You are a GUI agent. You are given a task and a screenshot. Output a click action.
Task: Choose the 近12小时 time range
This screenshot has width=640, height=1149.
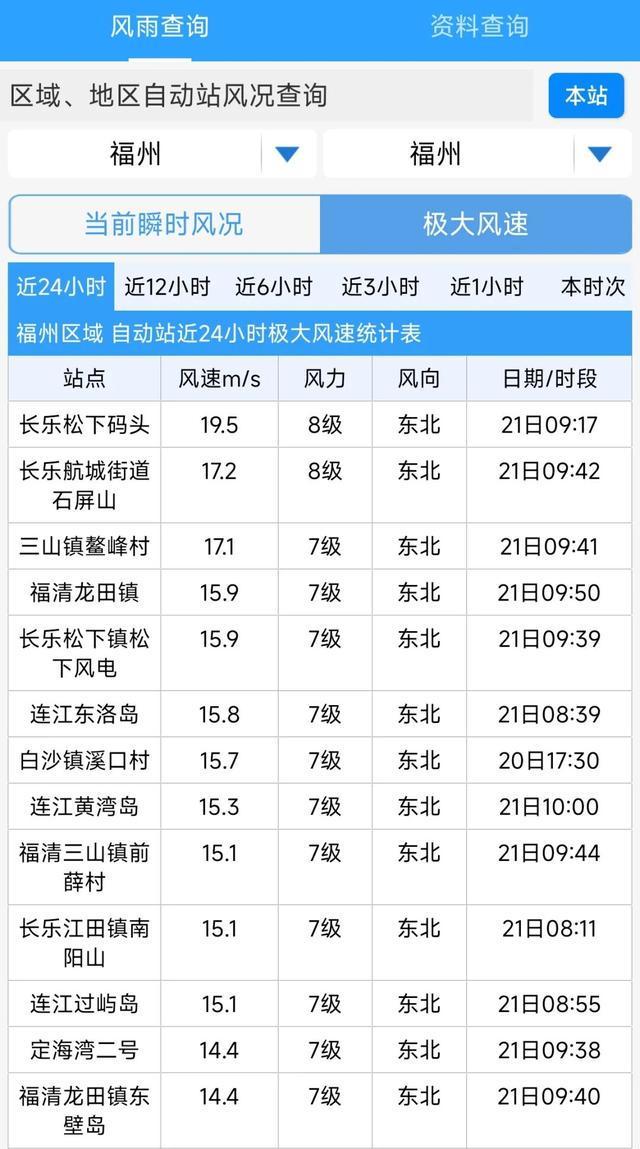coord(168,287)
